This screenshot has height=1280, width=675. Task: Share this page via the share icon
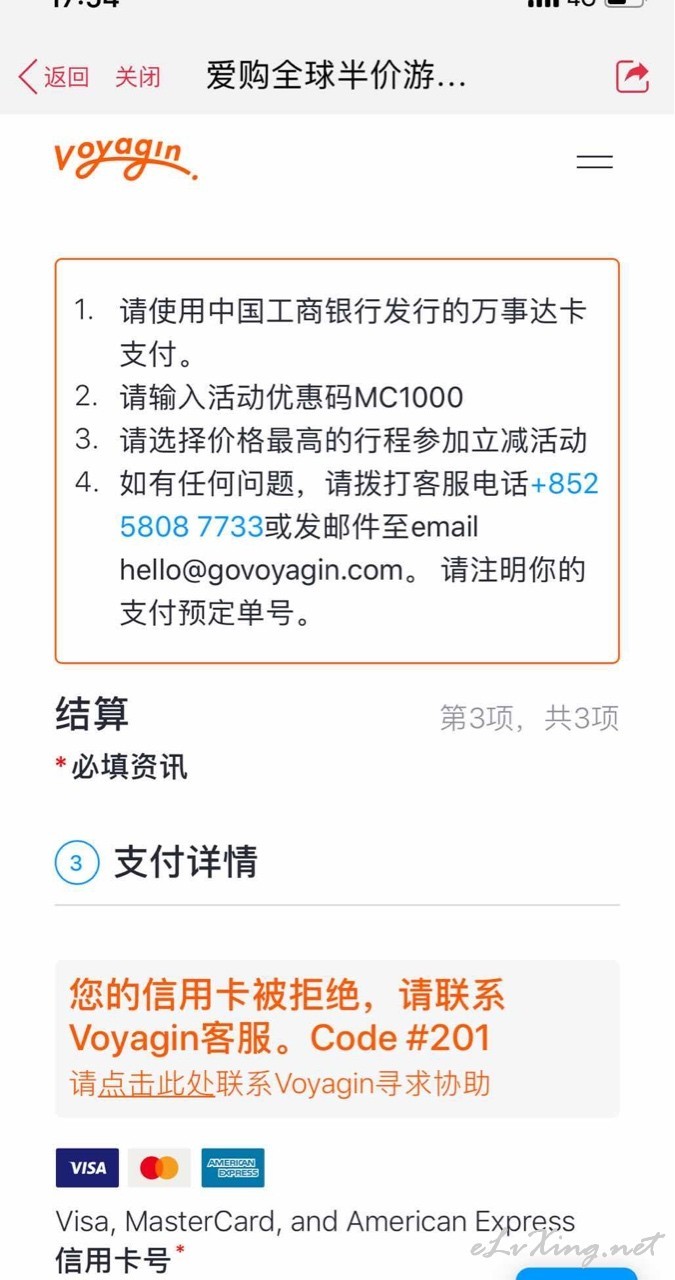point(632,77)
